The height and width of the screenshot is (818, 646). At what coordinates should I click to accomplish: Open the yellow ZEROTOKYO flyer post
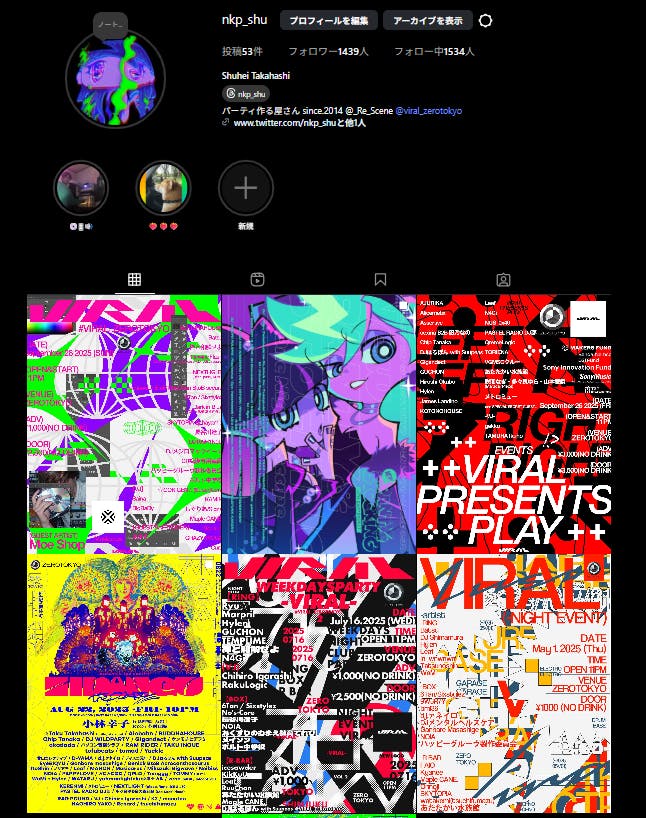tap(124, 683)
